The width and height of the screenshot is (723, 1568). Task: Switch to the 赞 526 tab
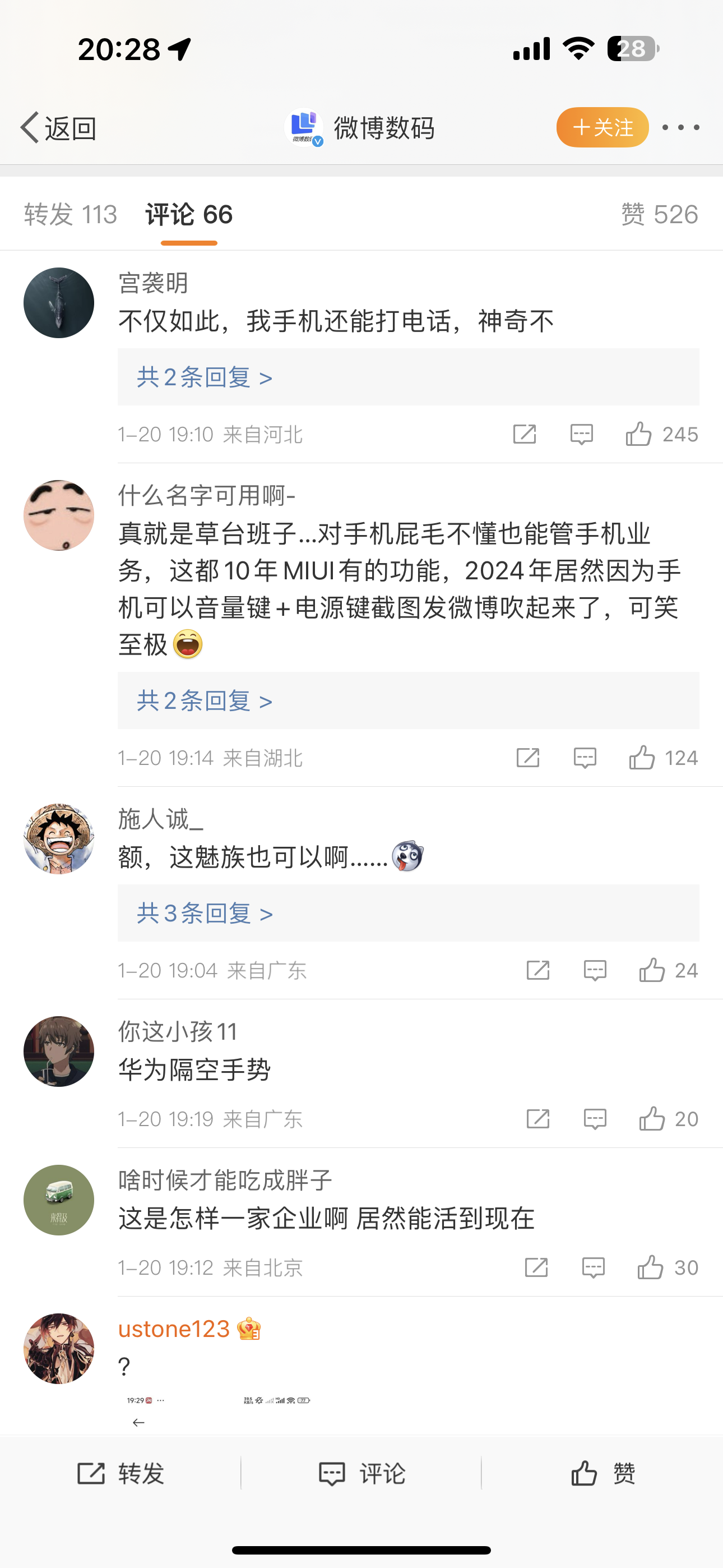click(x=659, y=215)
